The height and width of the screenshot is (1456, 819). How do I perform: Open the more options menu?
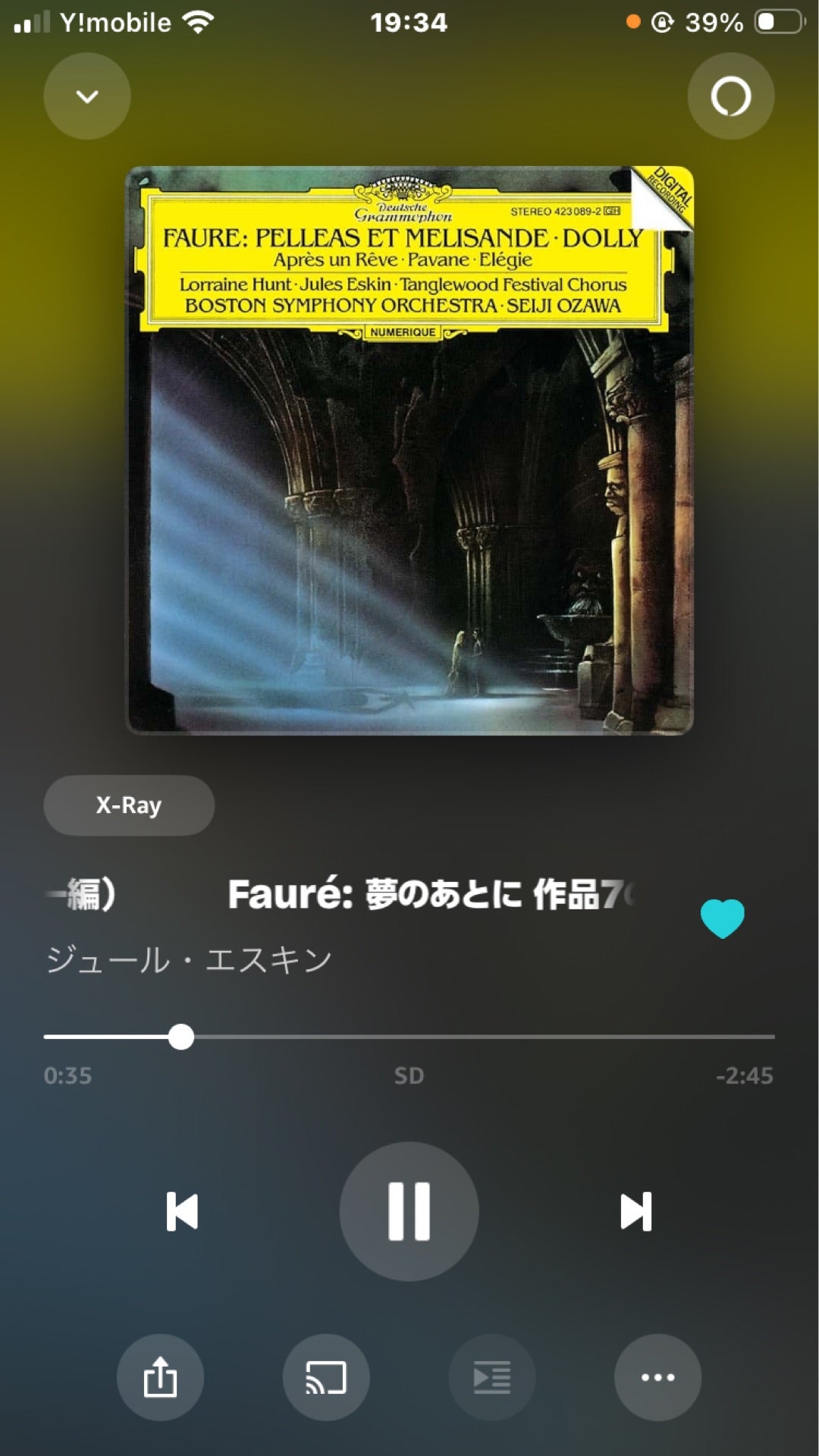657,1377
